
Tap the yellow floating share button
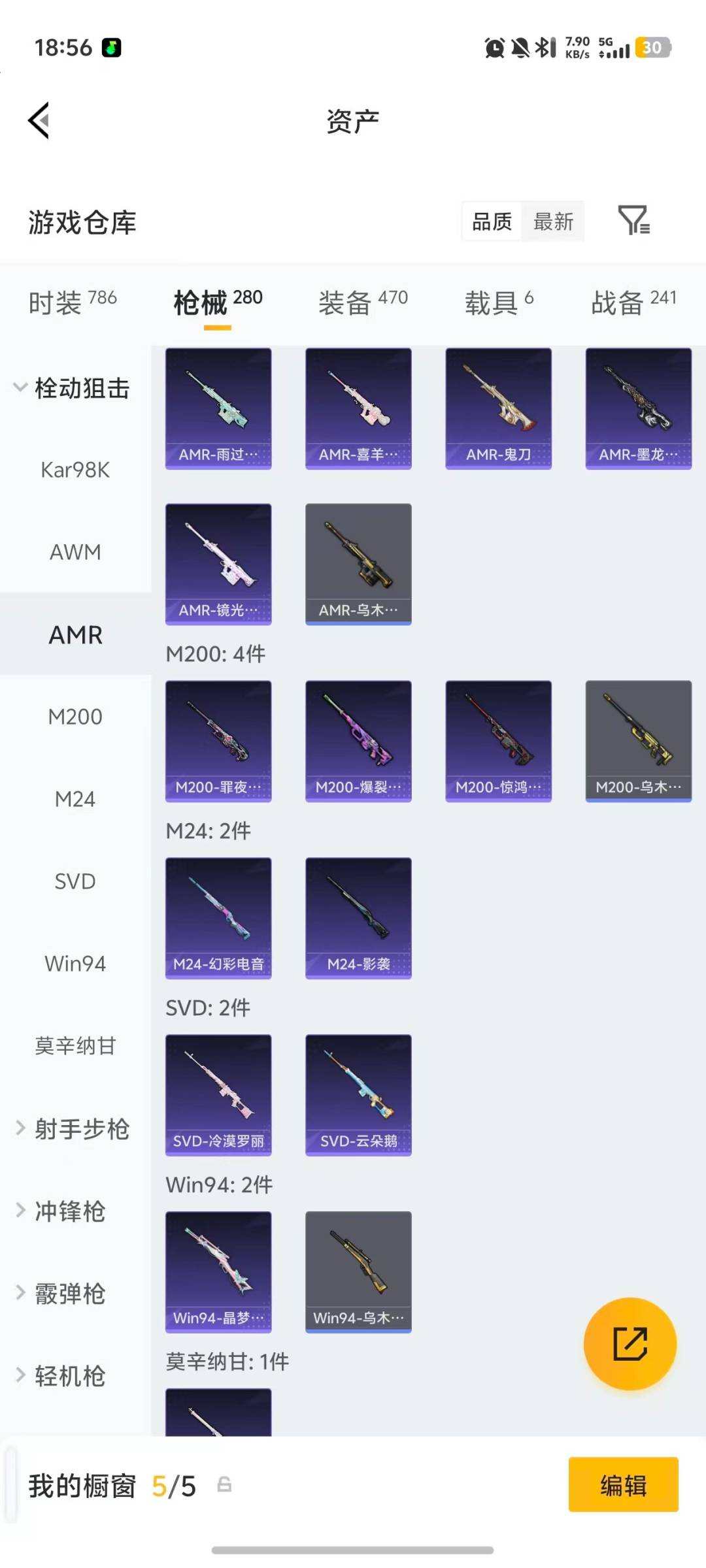(x=630, y=1343)
